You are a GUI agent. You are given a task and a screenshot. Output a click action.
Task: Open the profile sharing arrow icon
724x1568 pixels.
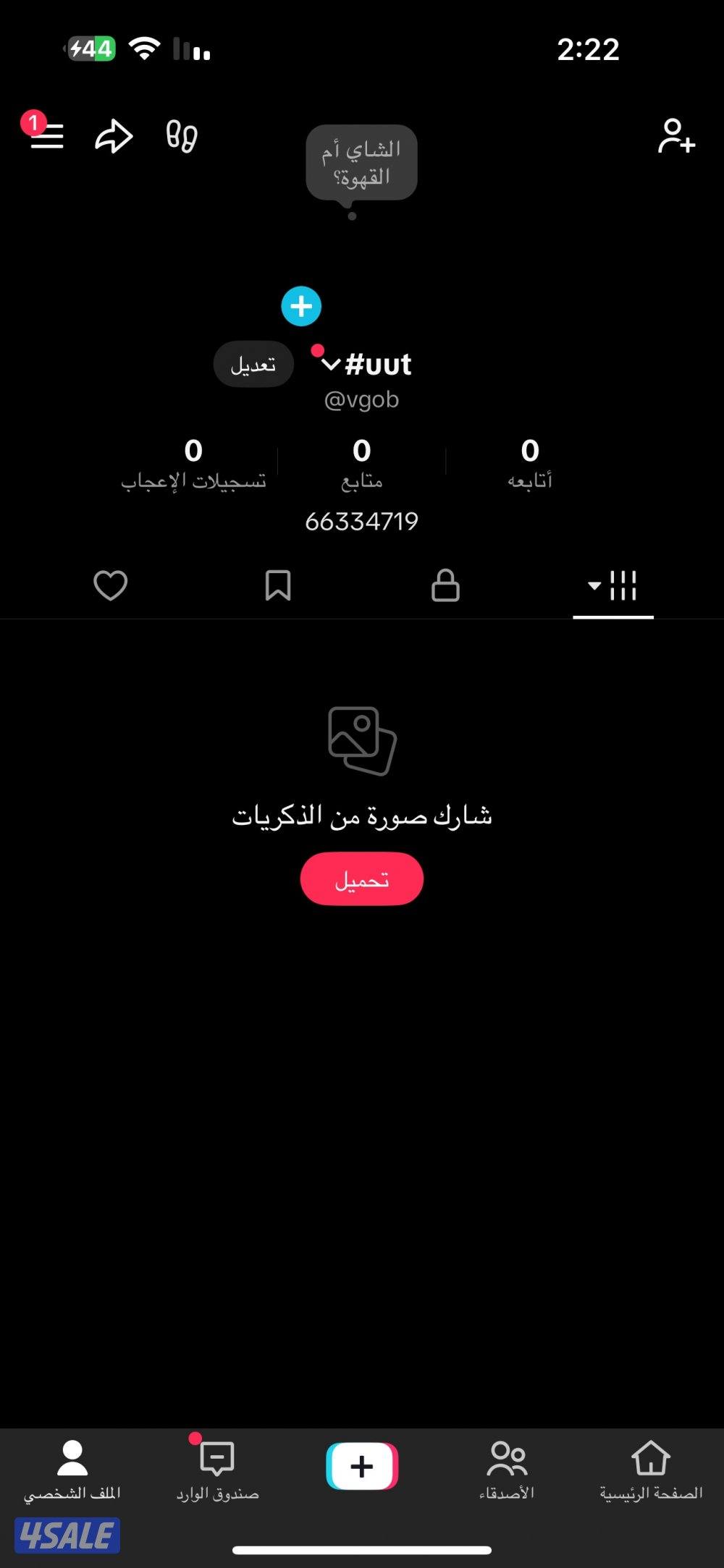[112, 136]
